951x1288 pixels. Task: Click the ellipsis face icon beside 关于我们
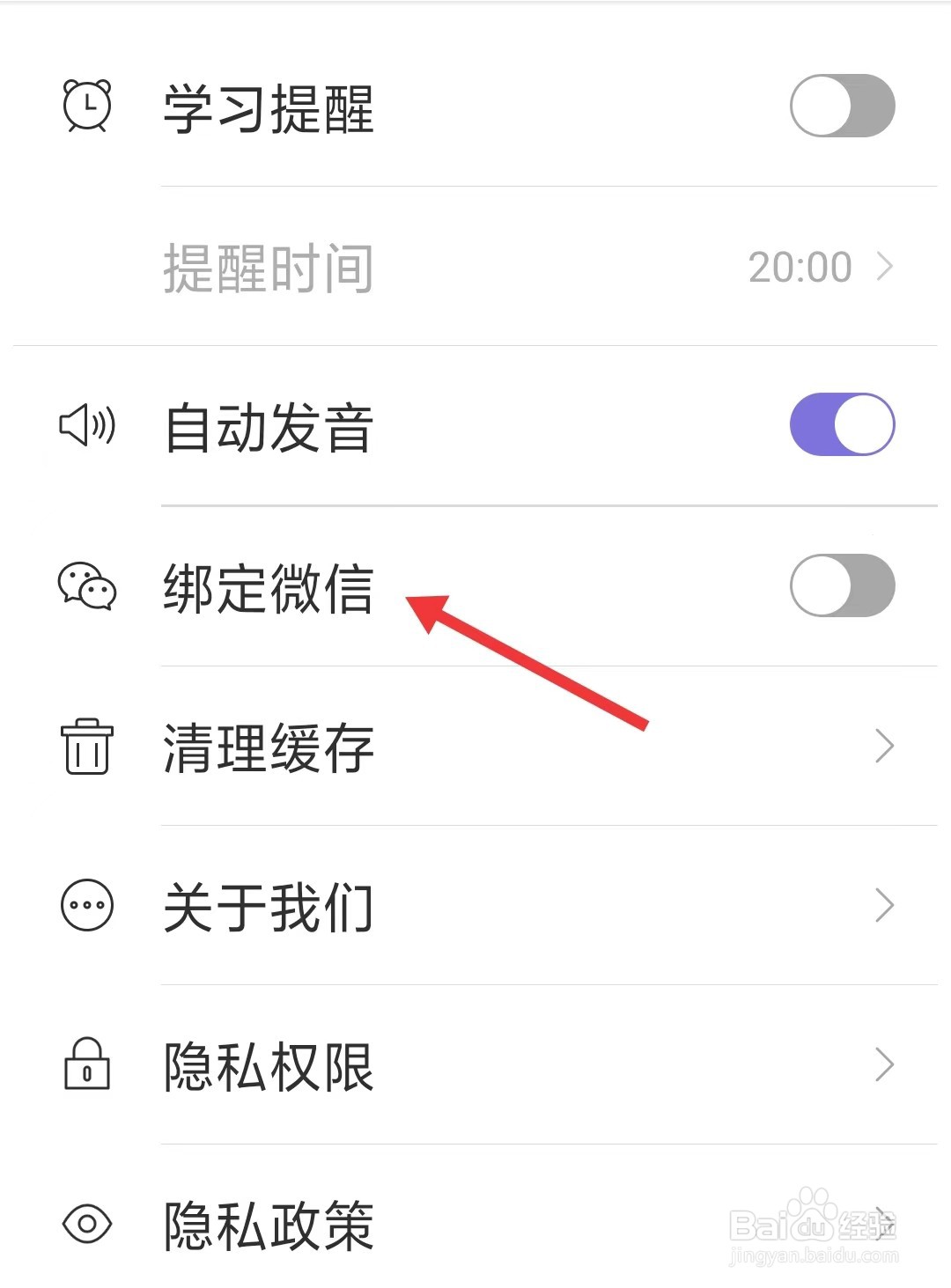point(86,904)
